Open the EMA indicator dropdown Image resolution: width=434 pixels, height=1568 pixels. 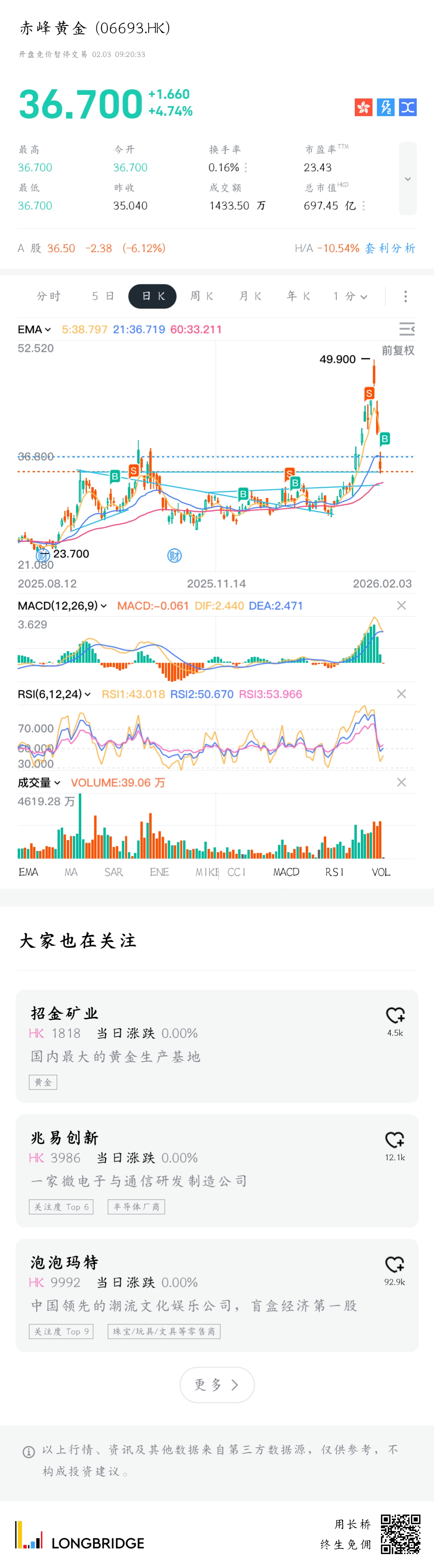click(34, 329)
